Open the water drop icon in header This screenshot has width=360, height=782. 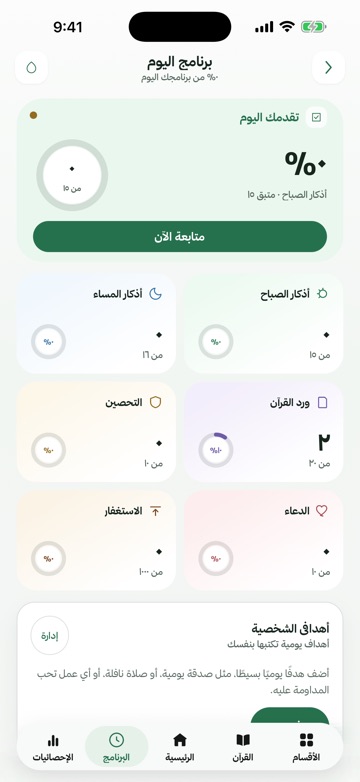[31, 67]
